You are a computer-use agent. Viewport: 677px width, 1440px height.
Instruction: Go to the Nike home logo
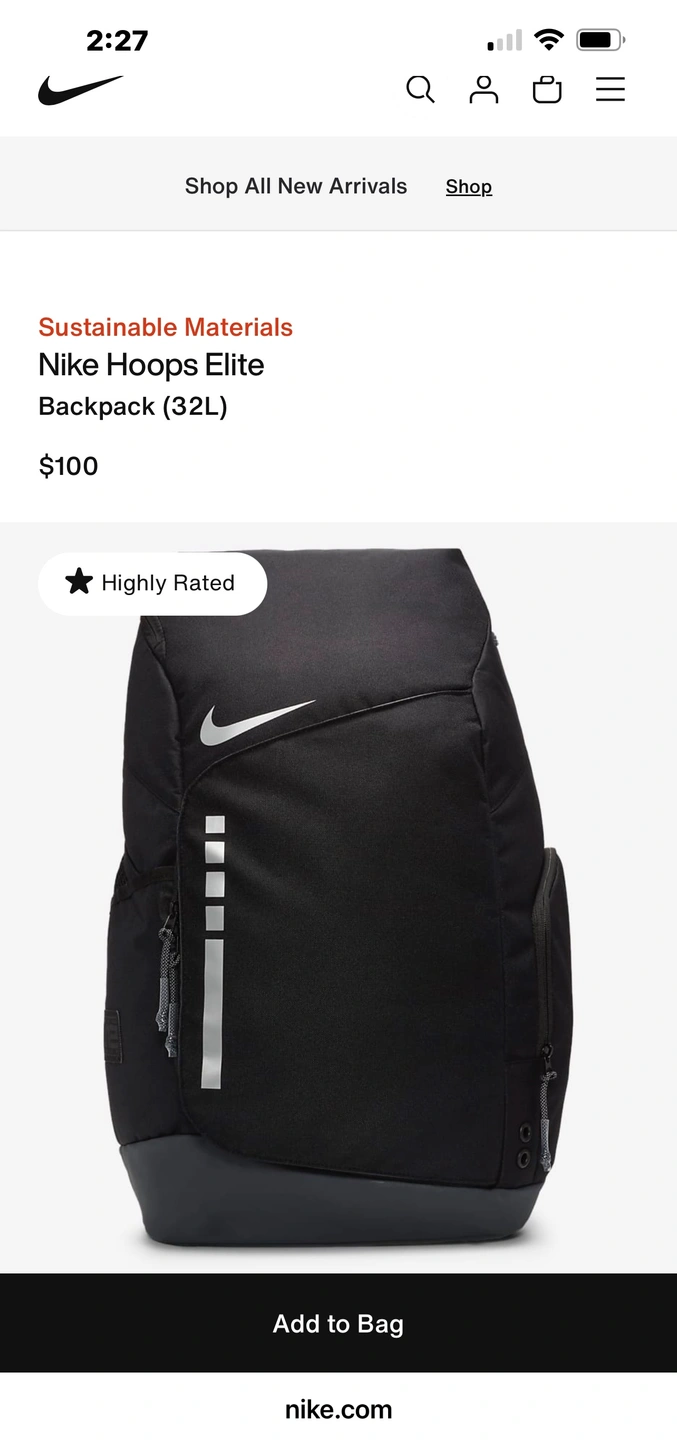tap(80, 90)
